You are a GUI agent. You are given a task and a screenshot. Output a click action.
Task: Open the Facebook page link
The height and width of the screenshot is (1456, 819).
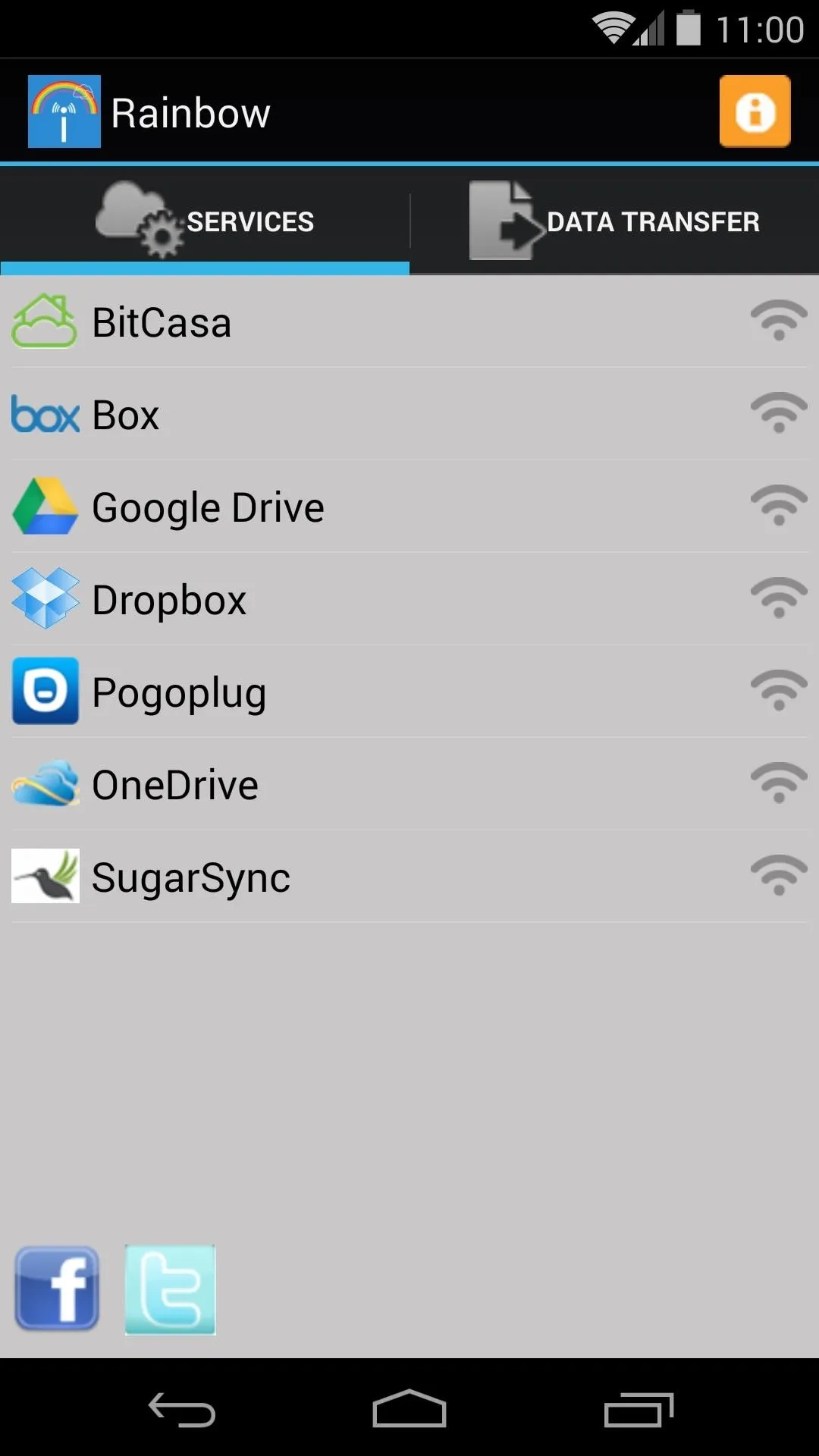pos(57,1288)
